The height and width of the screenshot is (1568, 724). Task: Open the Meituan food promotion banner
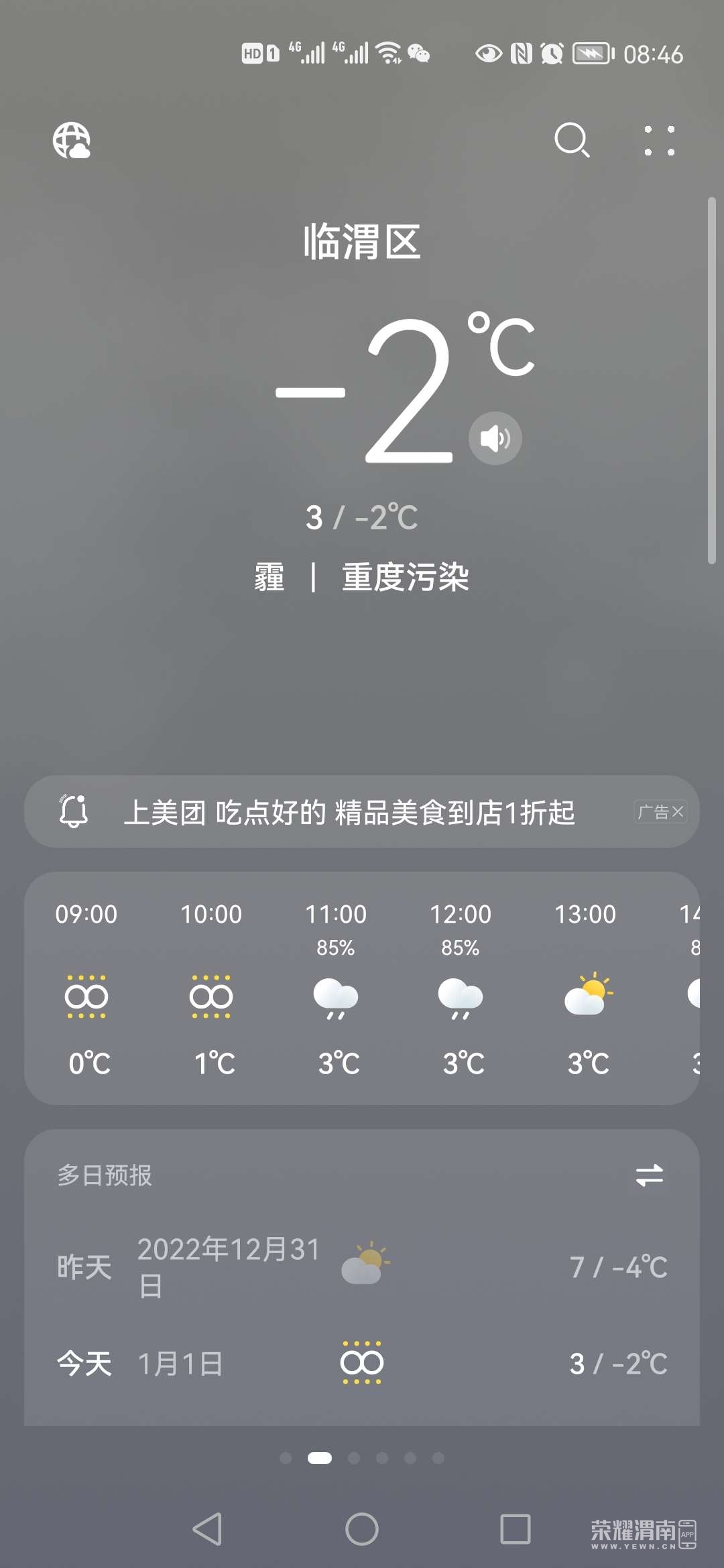coord(349,812)
